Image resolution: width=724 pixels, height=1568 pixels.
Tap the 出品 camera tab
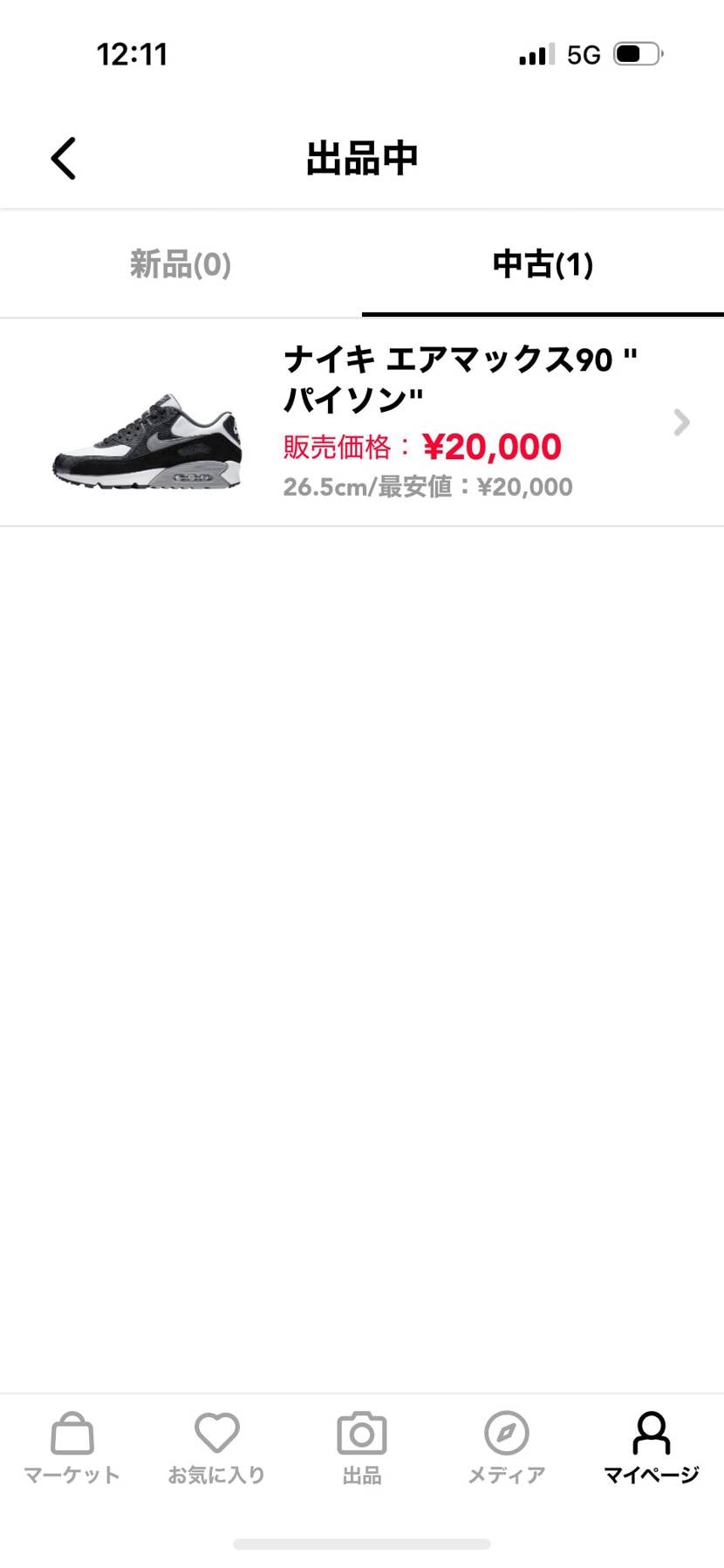point(362,1448)
